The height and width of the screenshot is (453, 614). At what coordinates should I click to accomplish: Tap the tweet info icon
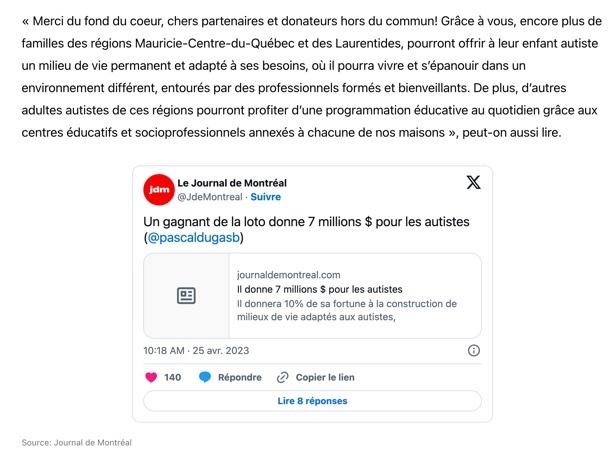(x=474, y=350)
